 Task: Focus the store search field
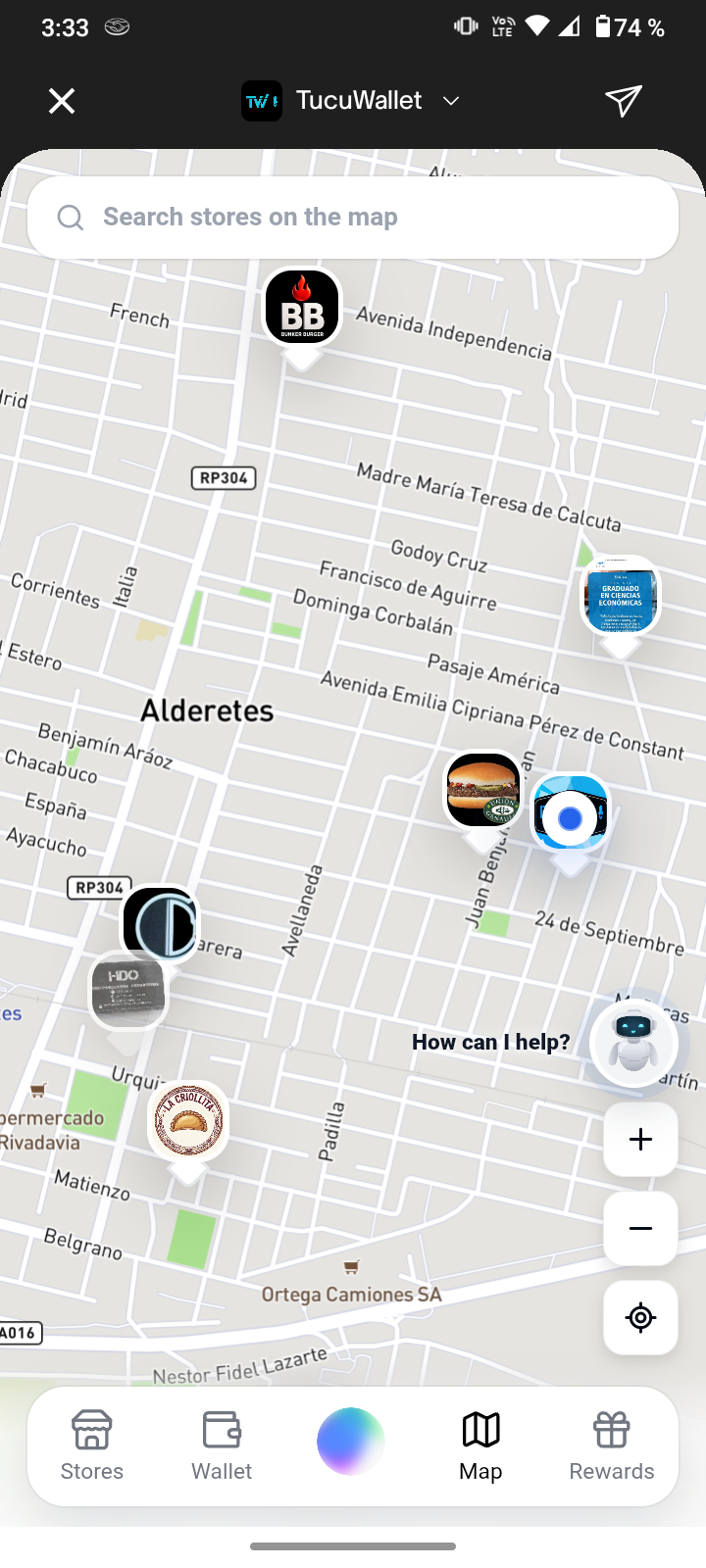coord(353,217)
